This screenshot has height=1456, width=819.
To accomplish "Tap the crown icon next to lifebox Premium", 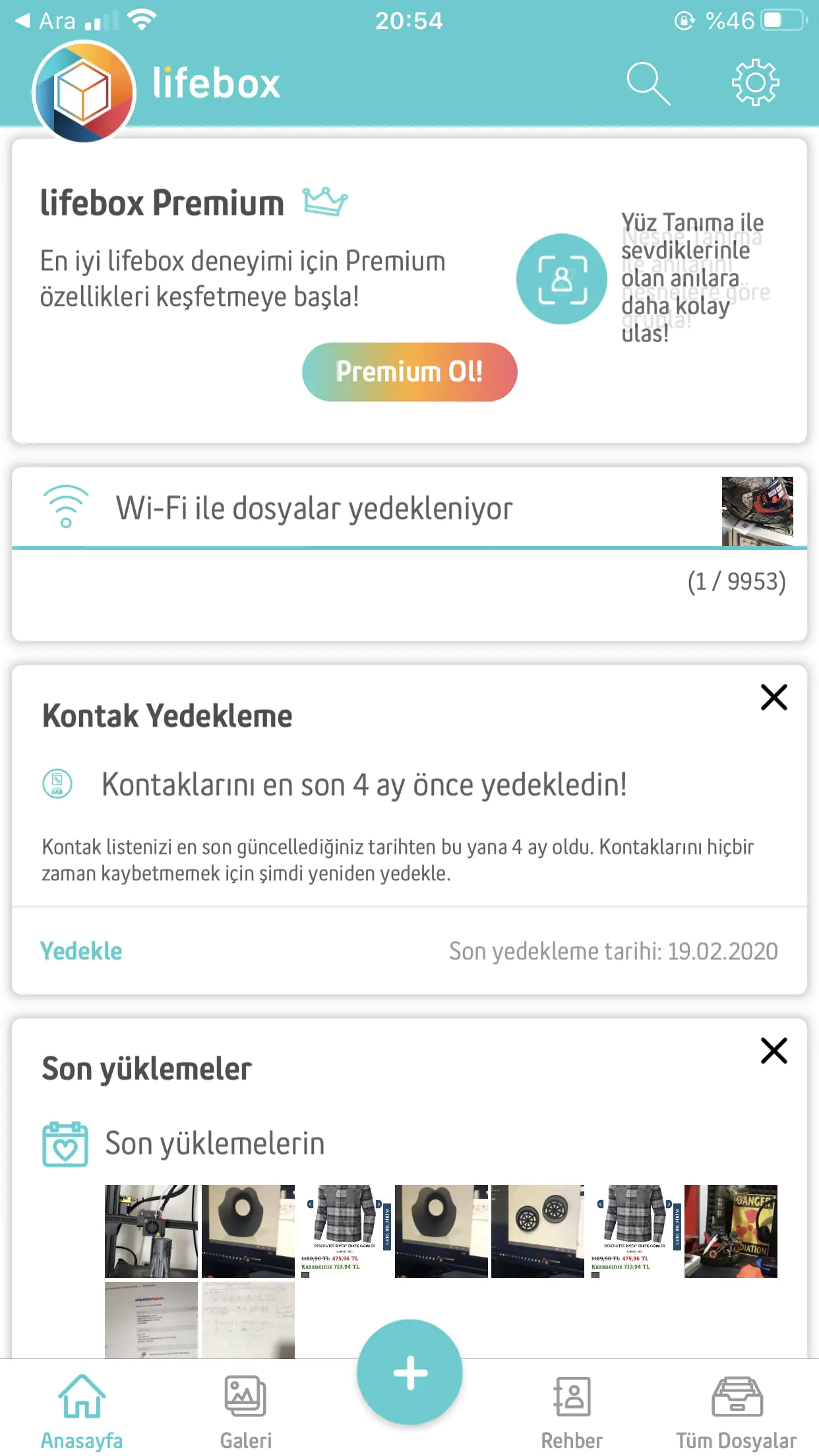I will tap(324, 202).
